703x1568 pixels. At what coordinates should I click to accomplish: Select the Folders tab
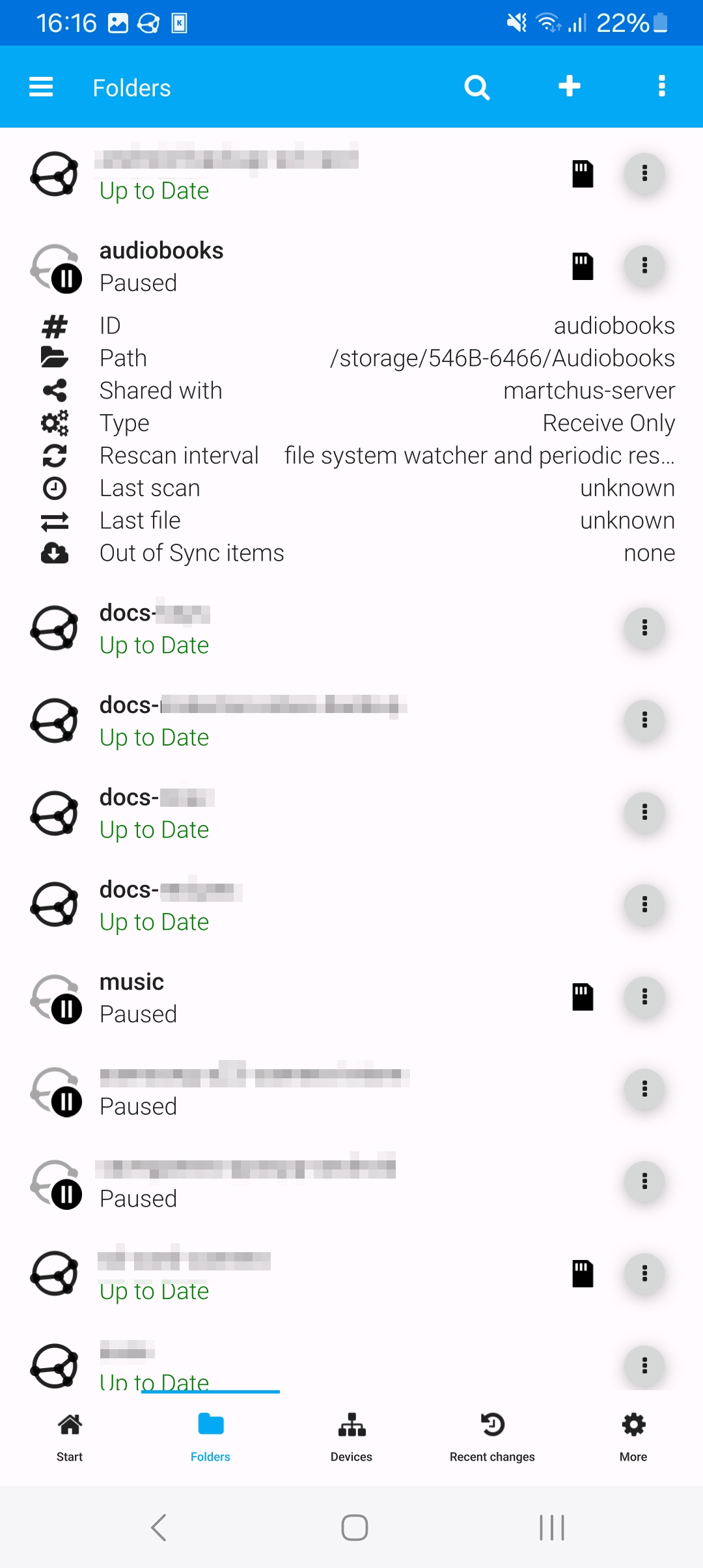210,1437
